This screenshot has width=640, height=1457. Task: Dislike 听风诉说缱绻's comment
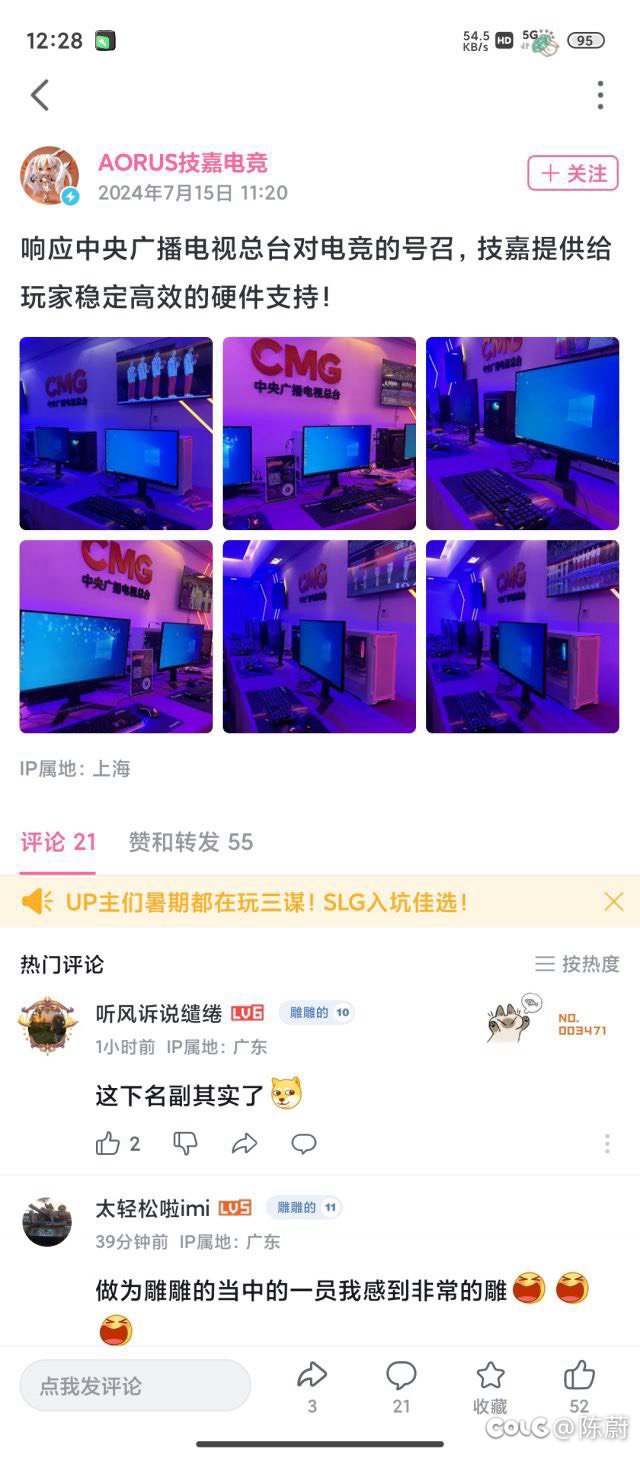[x=185, y=1144]
